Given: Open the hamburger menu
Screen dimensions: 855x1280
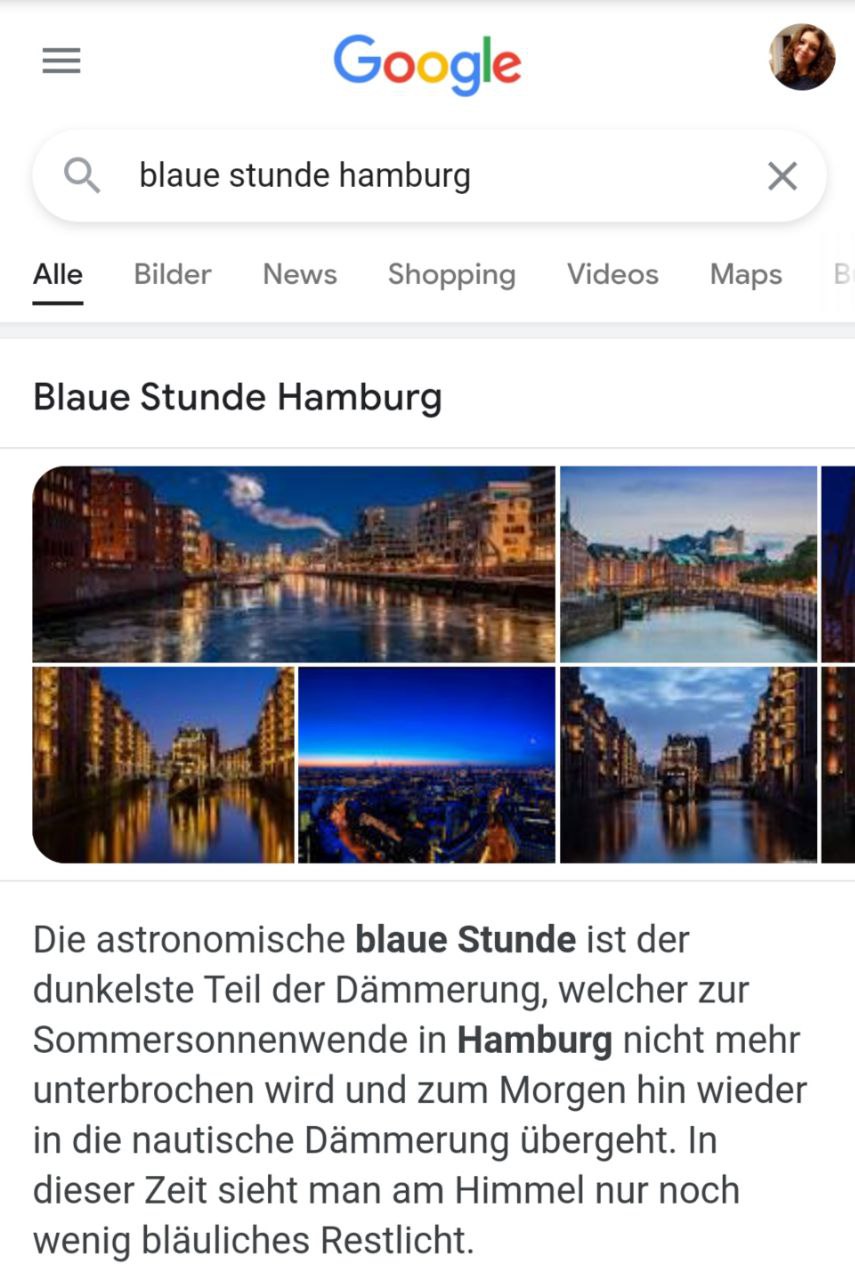Looking at the screenshot, I should [61, 62].
